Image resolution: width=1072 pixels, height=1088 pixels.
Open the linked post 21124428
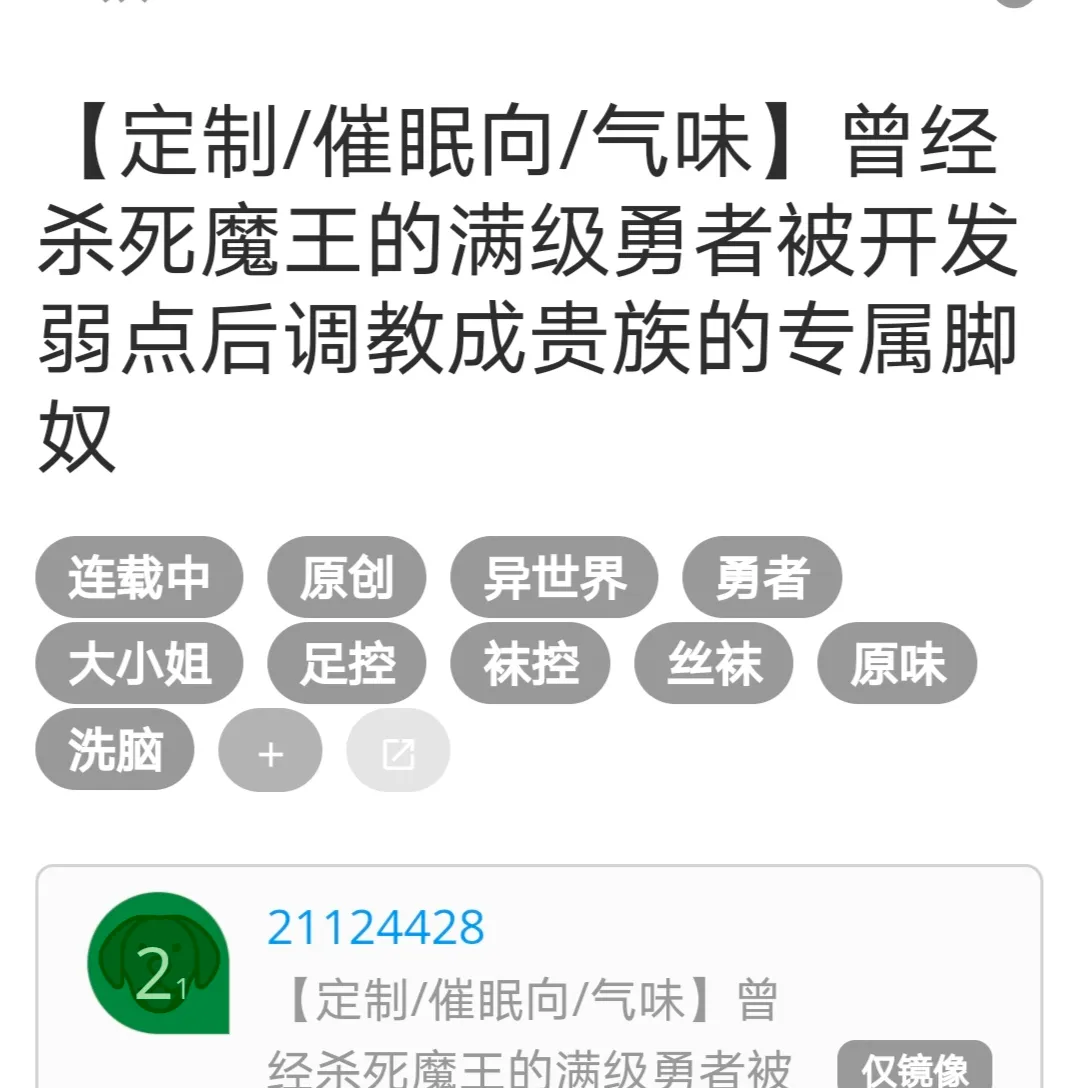click(376, 929)
